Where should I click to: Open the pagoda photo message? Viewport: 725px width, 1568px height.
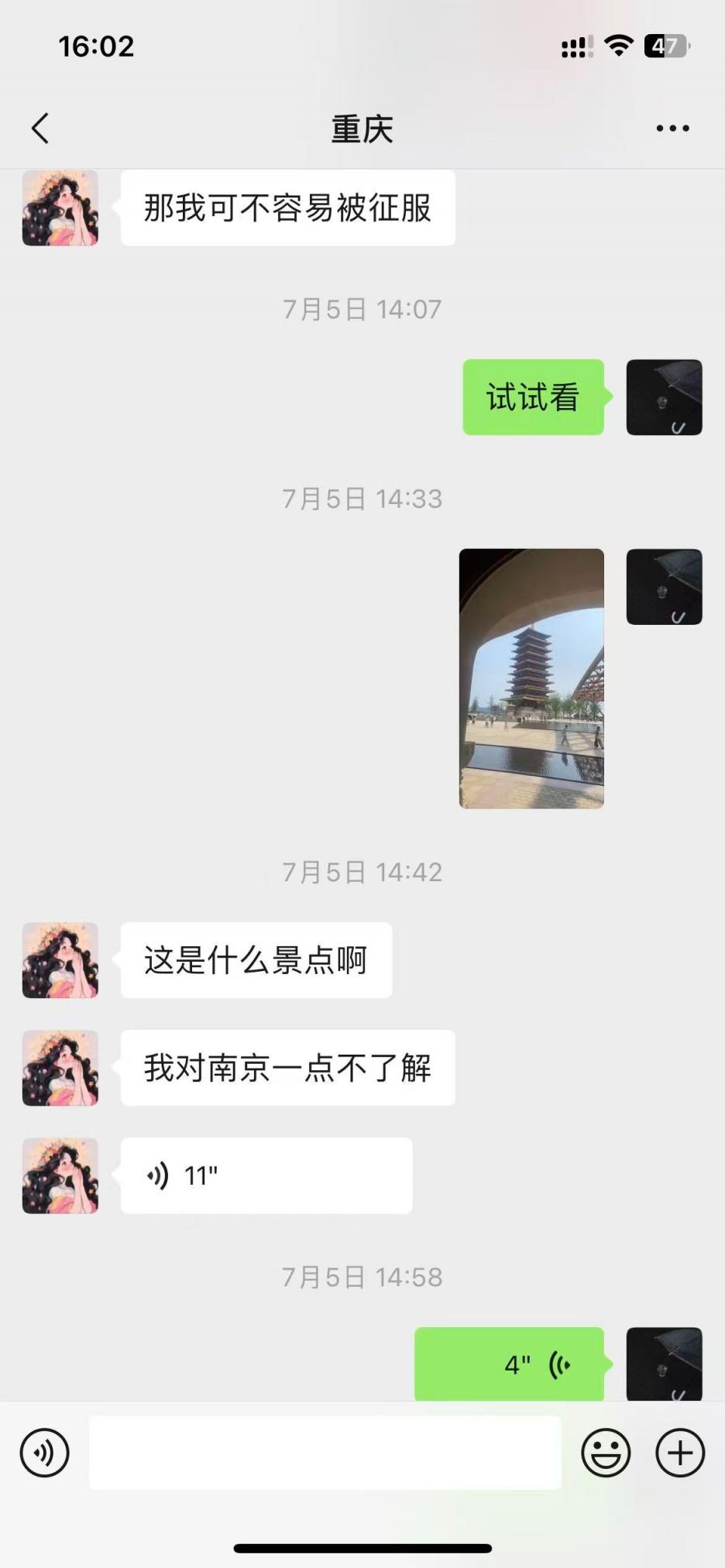click(x=531, y=678)
